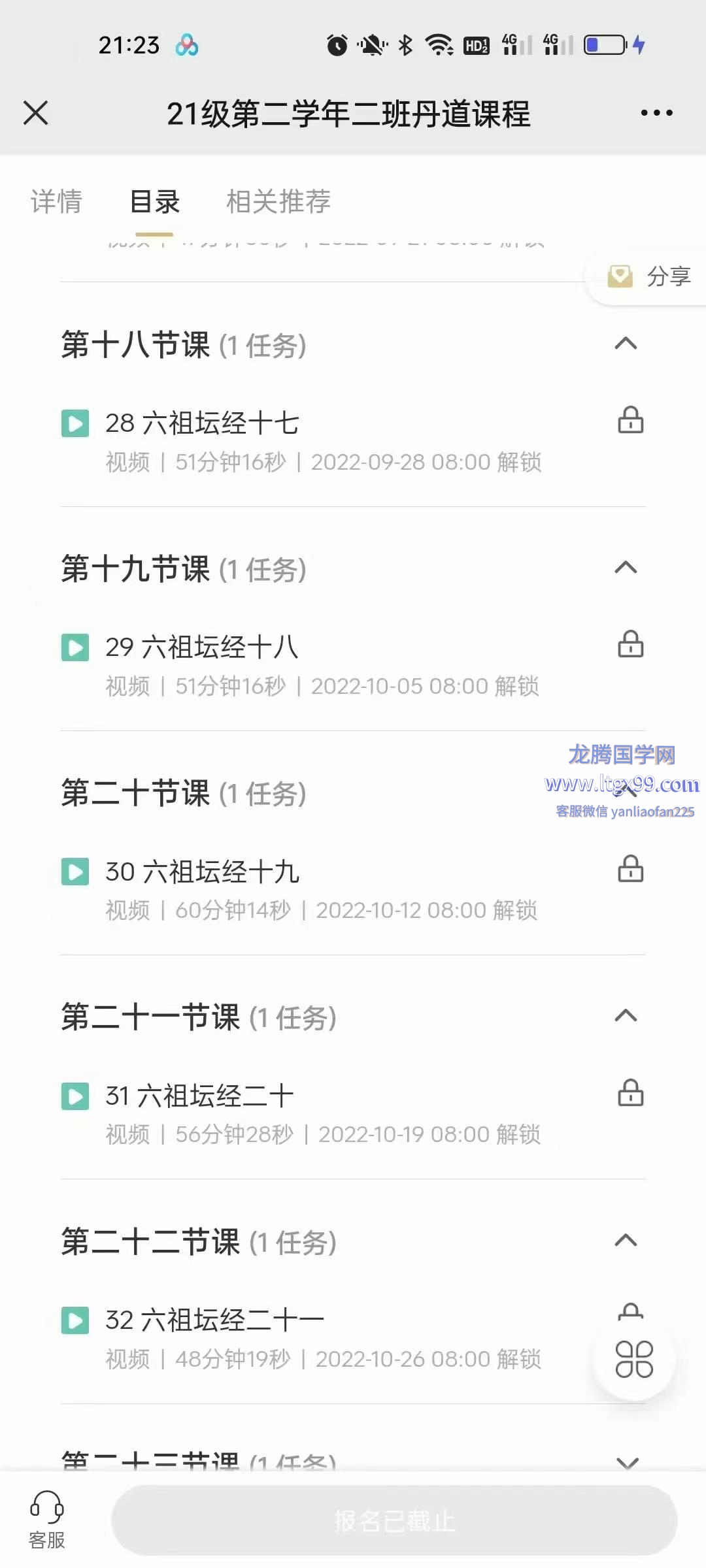Contact 客服 customer service
Screen dimensions: 706x1568
[x=47, y=1520]
